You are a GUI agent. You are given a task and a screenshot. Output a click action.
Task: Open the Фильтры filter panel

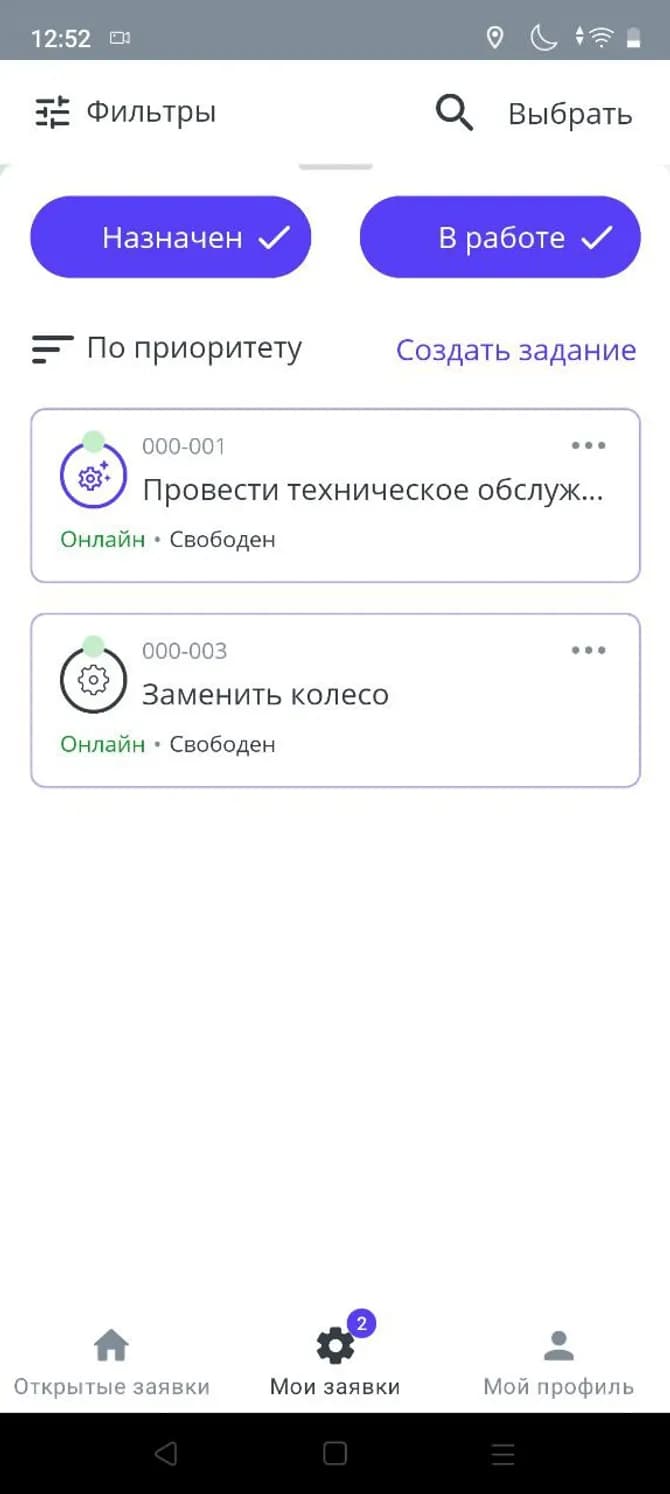click(125, 112)
